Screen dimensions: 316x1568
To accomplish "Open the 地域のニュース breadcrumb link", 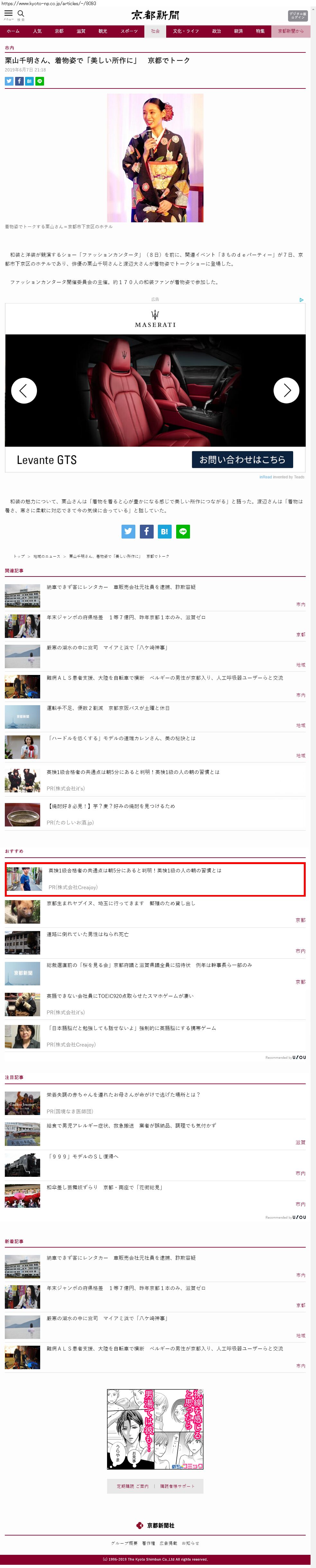I will [x=47, y=556].
